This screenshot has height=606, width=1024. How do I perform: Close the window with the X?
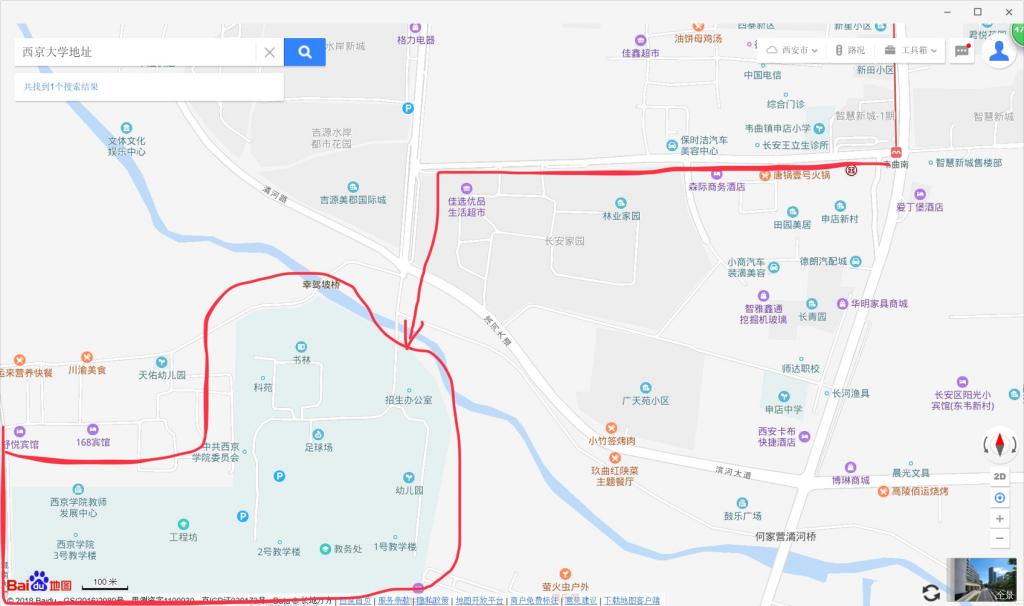[1006, 11]
